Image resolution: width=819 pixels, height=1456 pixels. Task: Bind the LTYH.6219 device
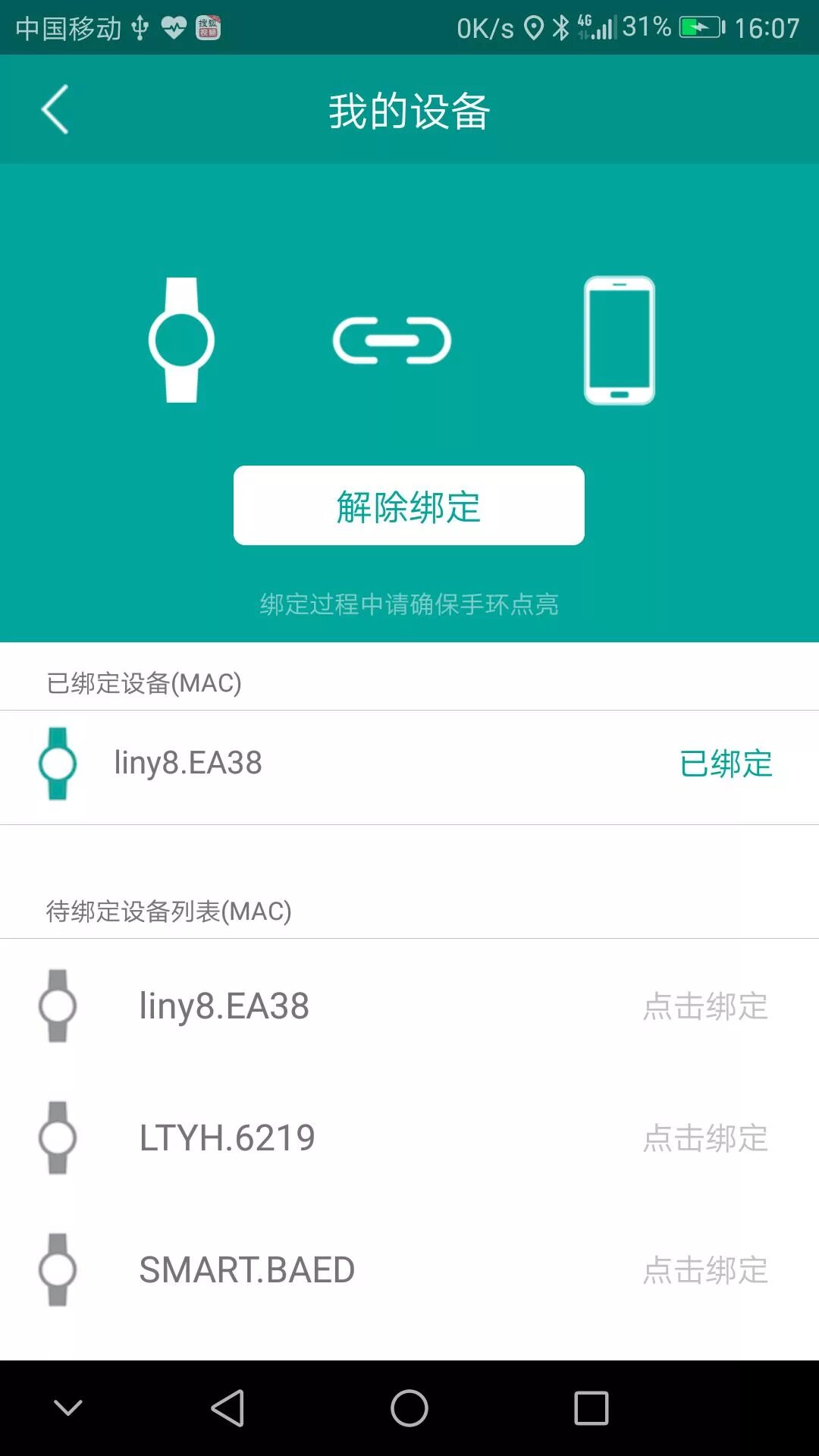pyautogui.click(x=705, y=1137)
